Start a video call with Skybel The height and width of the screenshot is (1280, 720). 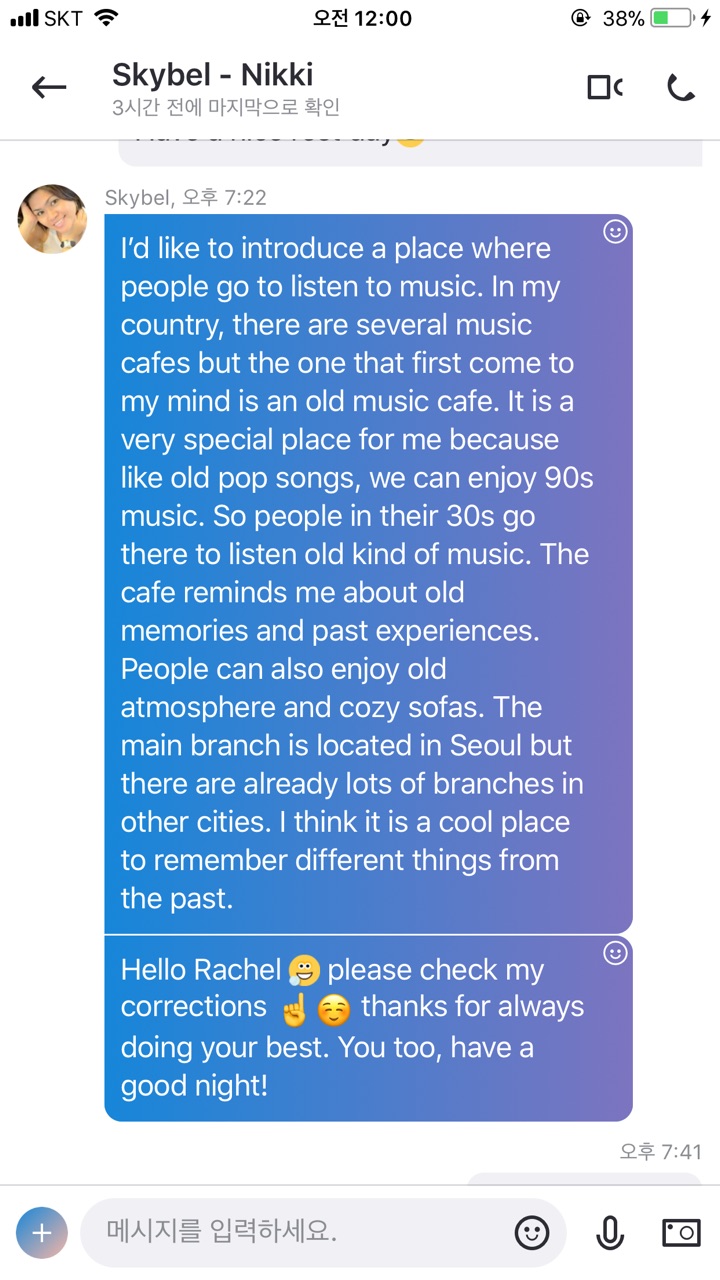click(x=604, y=88)
